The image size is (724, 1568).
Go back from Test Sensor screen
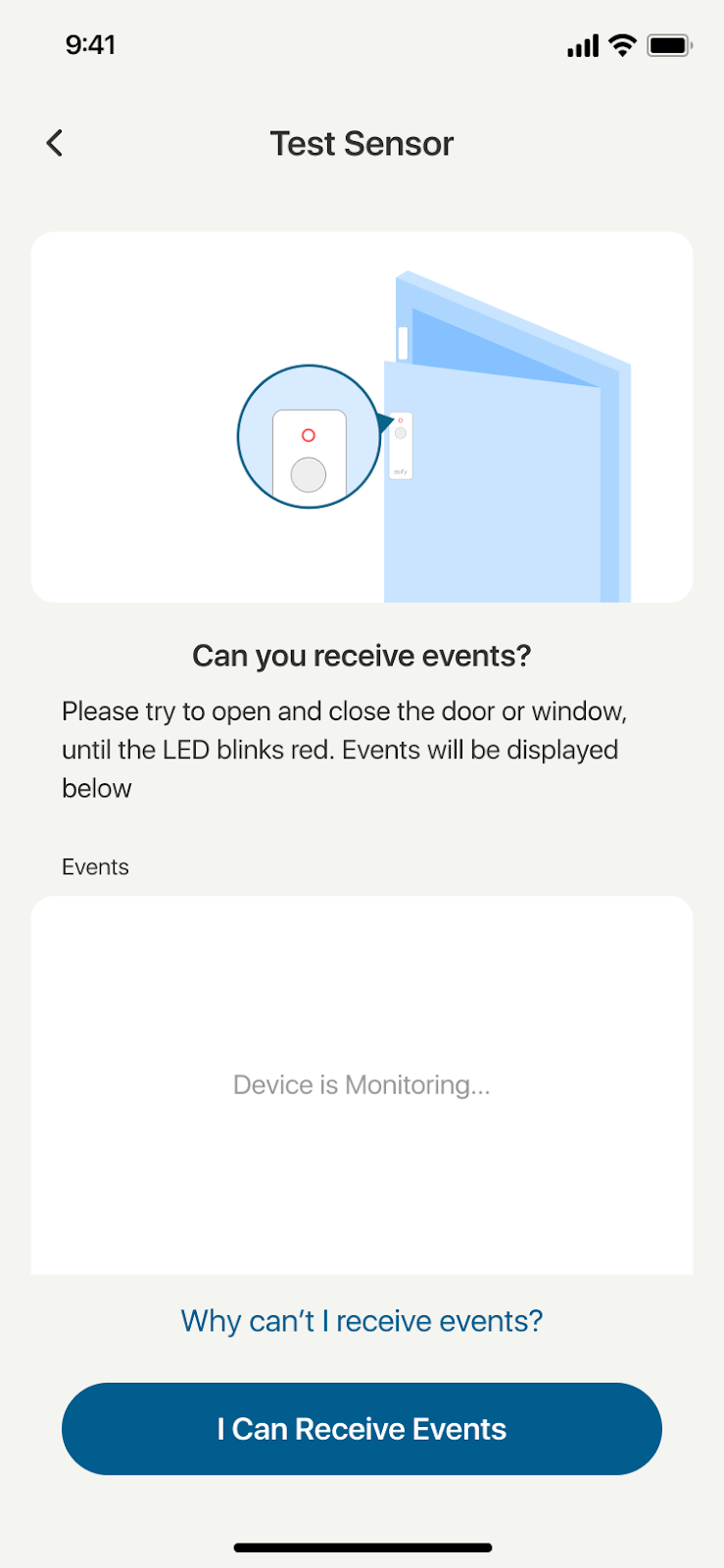click(x=55, y=143)
